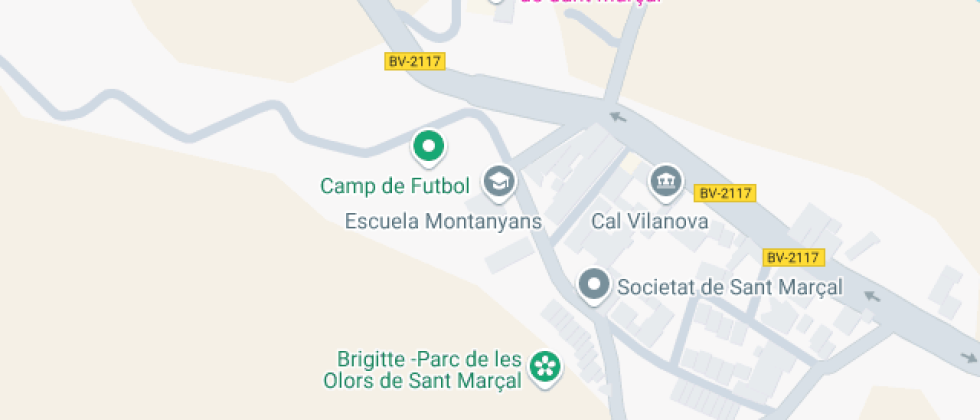Open the Escuela Montanyans school marker
The height and width of the screenshot is (420, 980).
pyautogui.click(x=498, y=181)
